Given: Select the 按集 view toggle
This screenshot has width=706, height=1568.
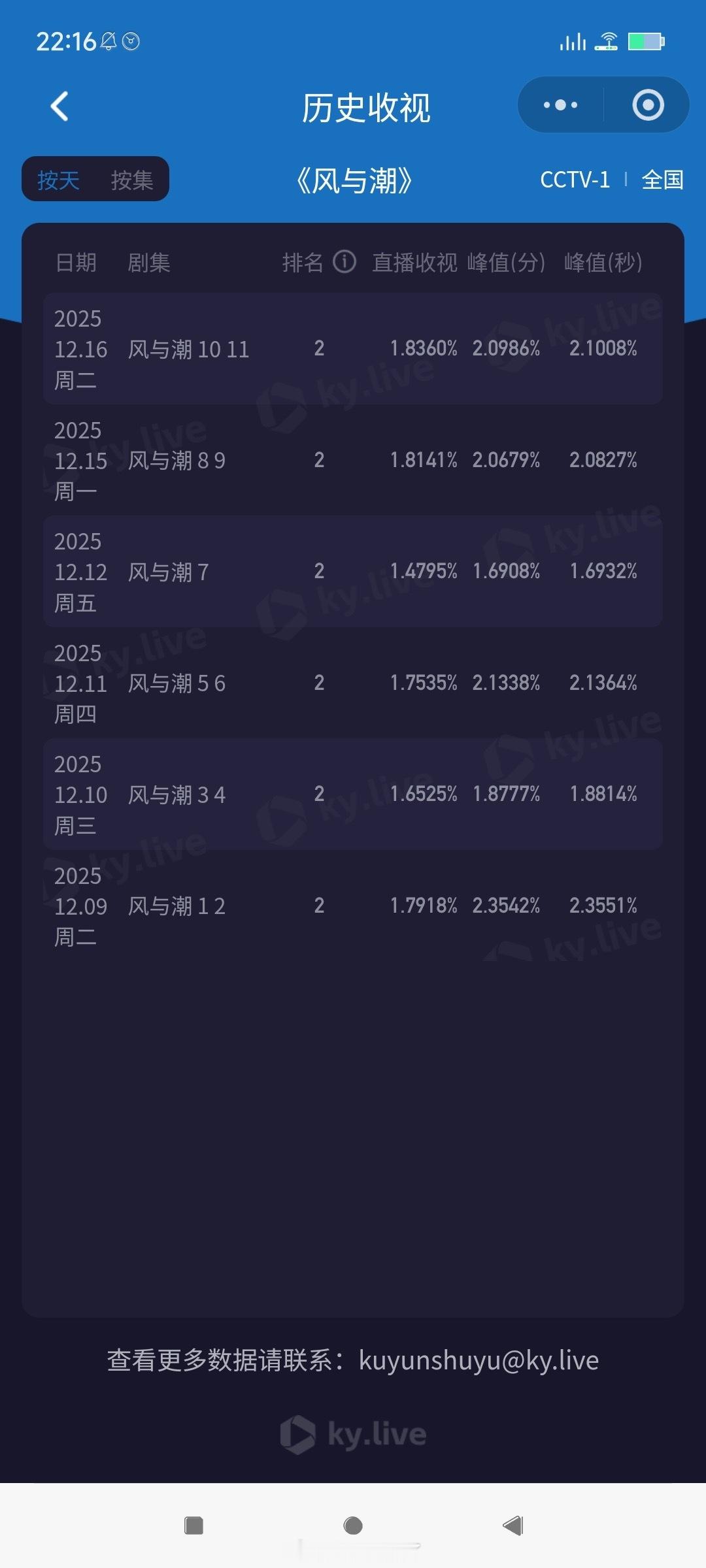Looking at the screenshot, I should pyautogui.click(x=133, y=179).
